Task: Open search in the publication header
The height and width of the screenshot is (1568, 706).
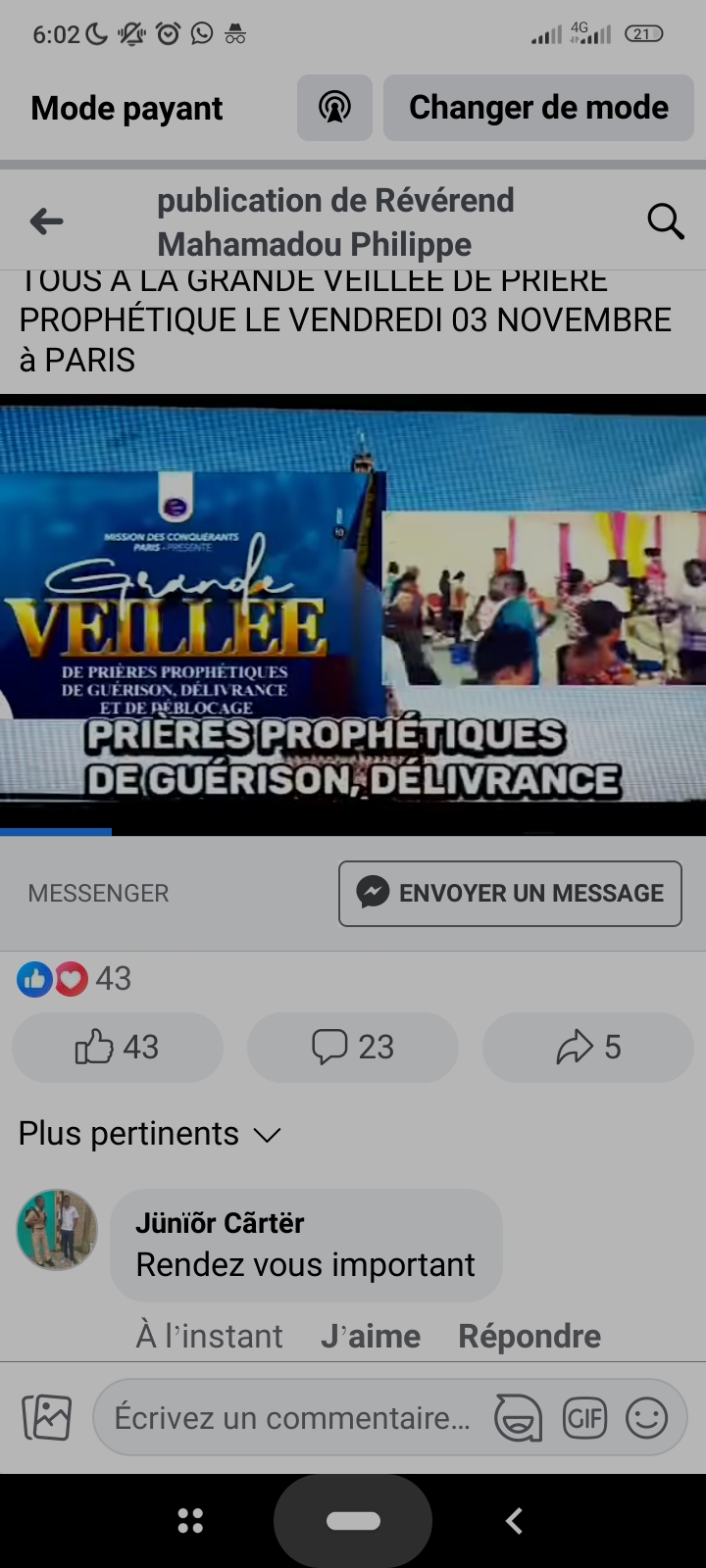Action: pos(665,221)
